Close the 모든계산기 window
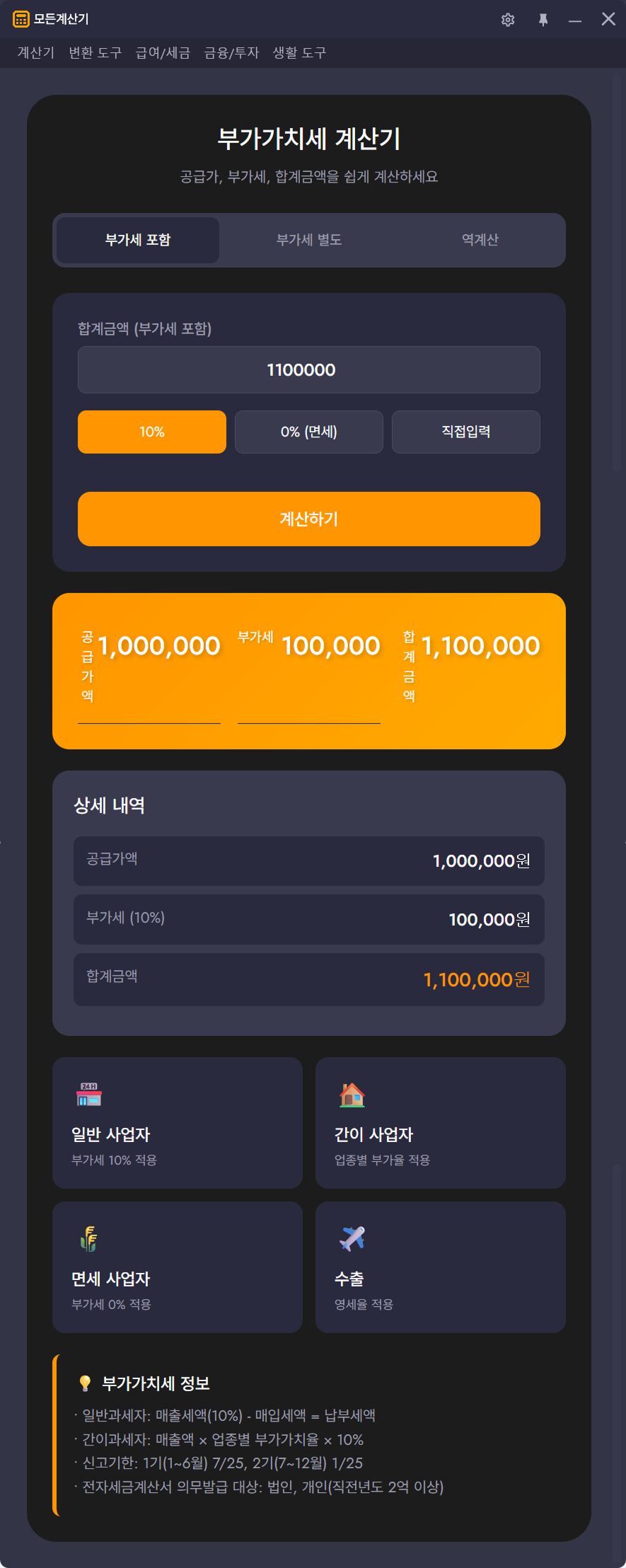 point(608,19)
